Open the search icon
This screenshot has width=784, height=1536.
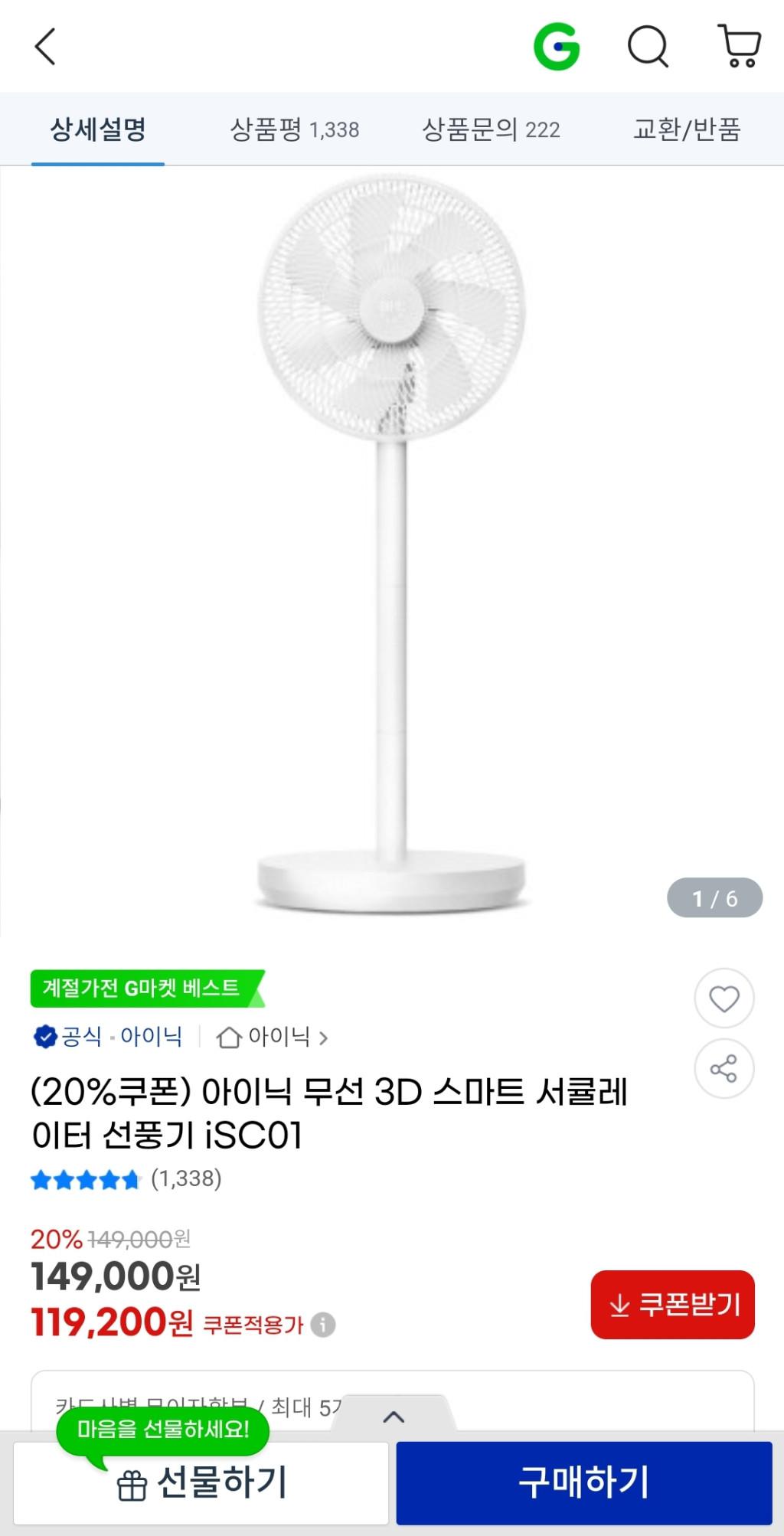coord(648,47)
